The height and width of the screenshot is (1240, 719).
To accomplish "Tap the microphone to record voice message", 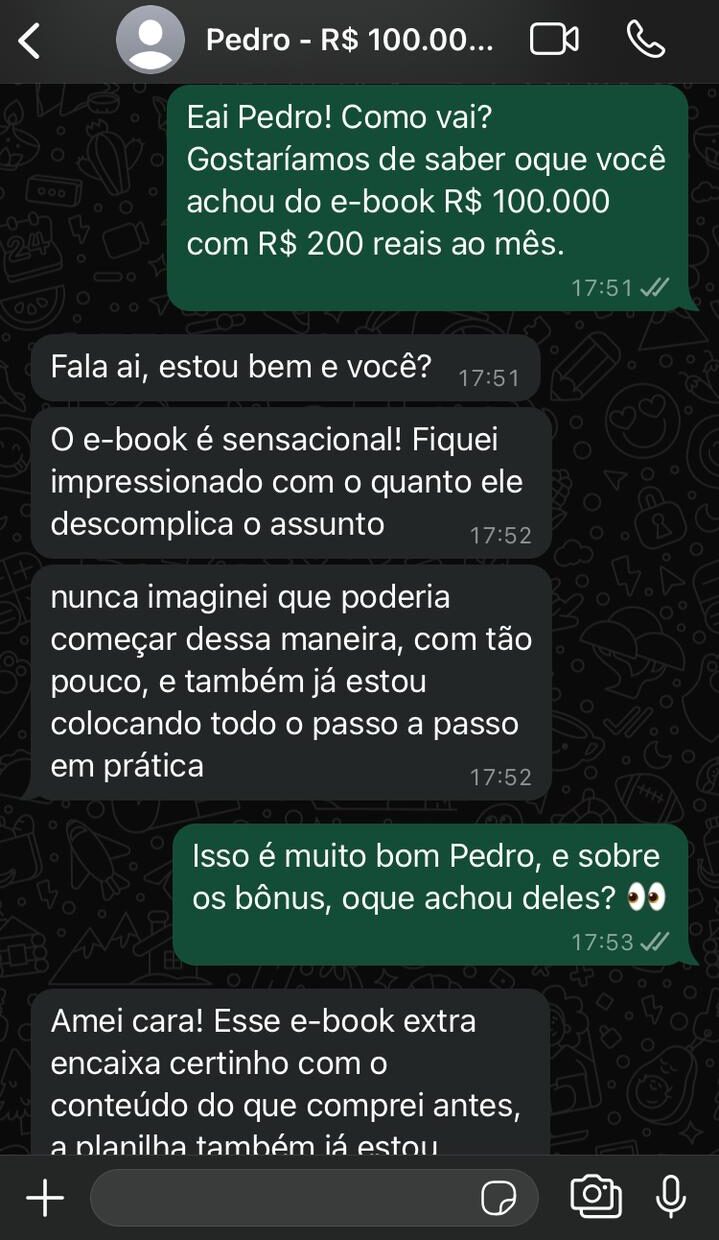I will (670, 1196).
